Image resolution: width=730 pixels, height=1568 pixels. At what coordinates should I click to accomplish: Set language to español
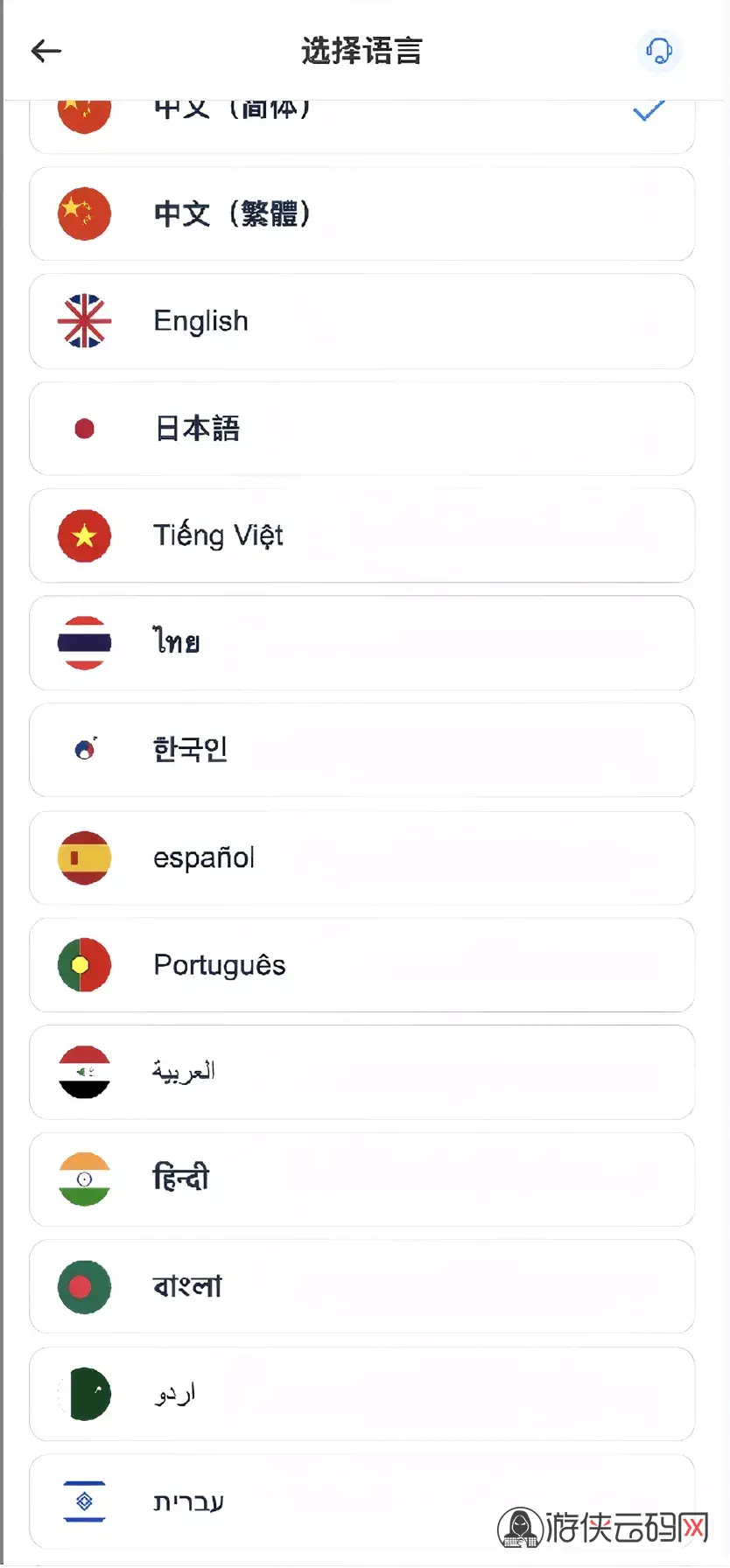(361, 857)
